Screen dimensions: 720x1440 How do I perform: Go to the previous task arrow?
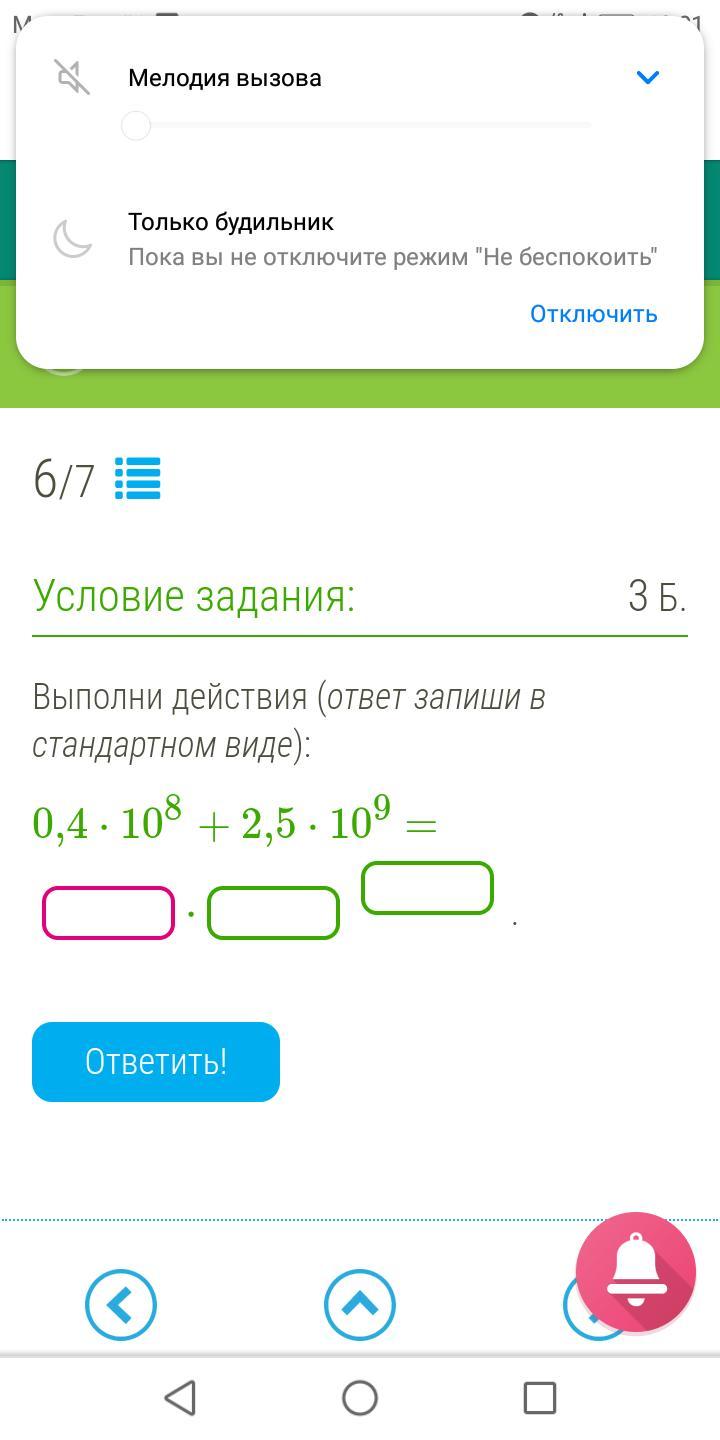tap(121, 1304)
